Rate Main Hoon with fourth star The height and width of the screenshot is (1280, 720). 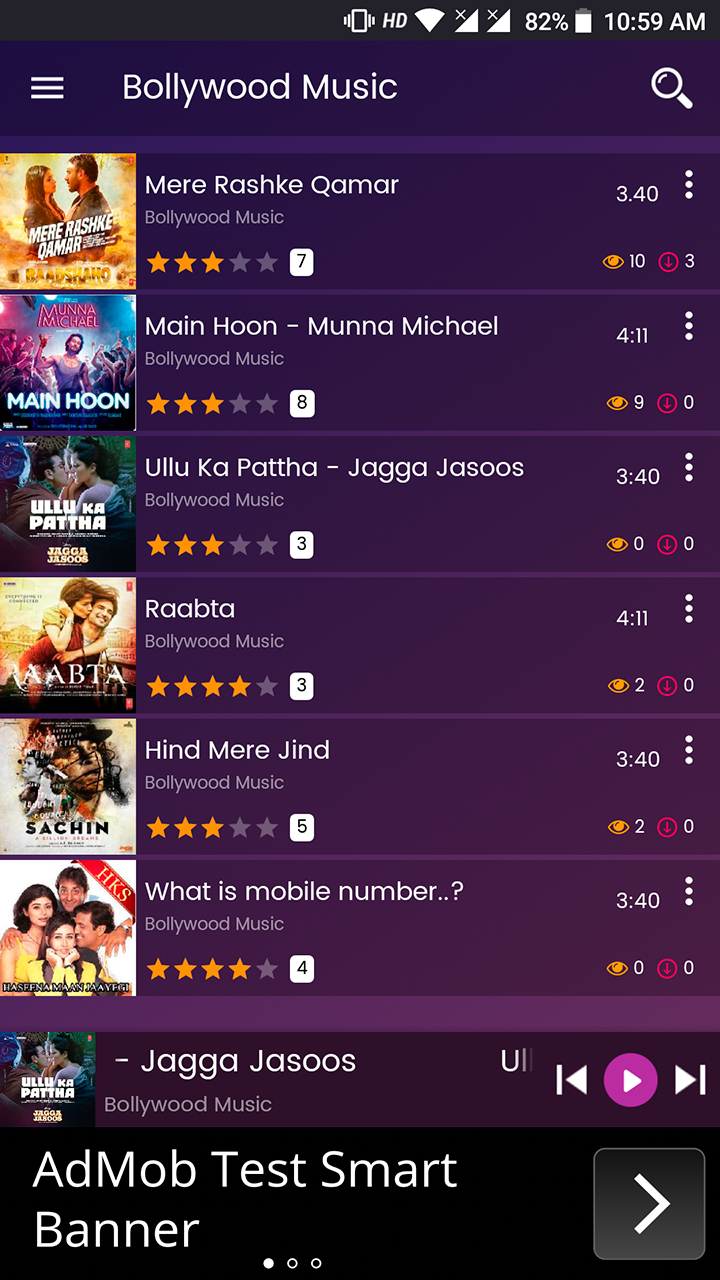click(238, 403)
